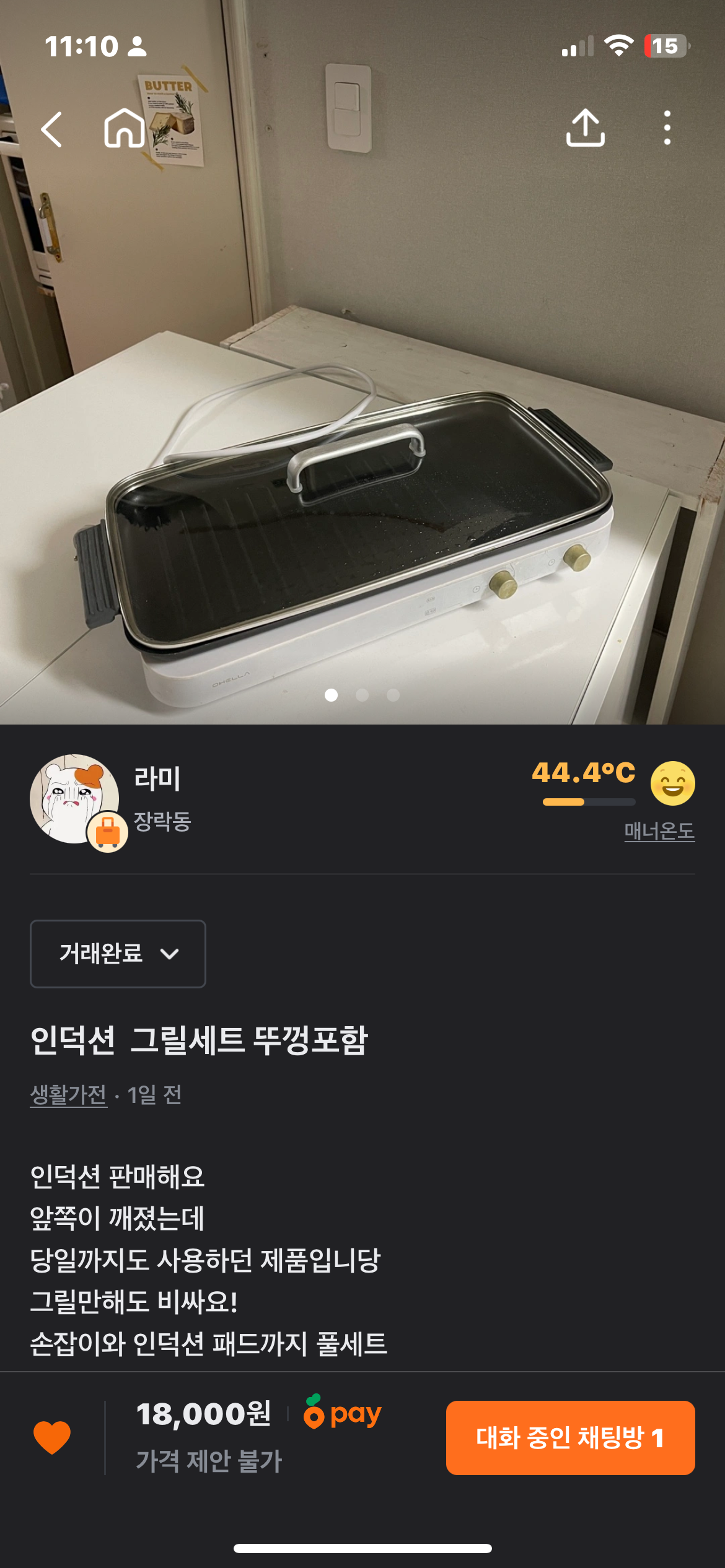Open the three-dot overflow menu
The height and width of the screenshot is (1568, 725).
tap(667, 128)
